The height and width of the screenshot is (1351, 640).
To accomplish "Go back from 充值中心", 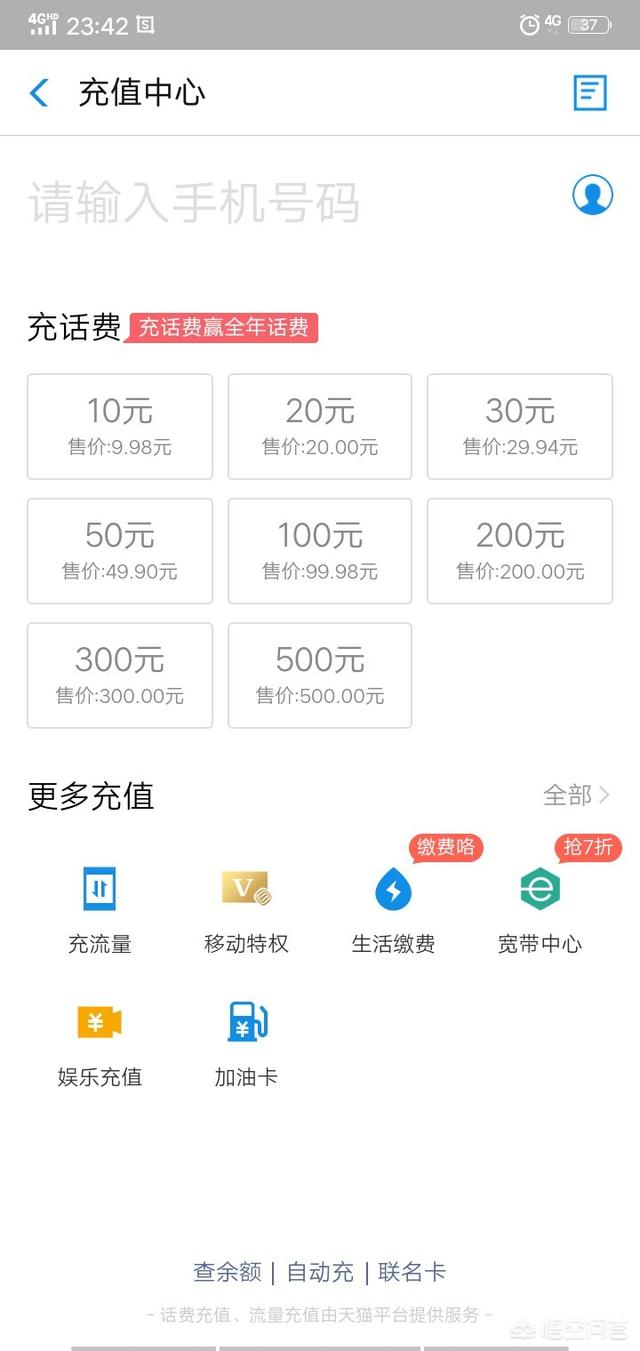I will (39, 93).
